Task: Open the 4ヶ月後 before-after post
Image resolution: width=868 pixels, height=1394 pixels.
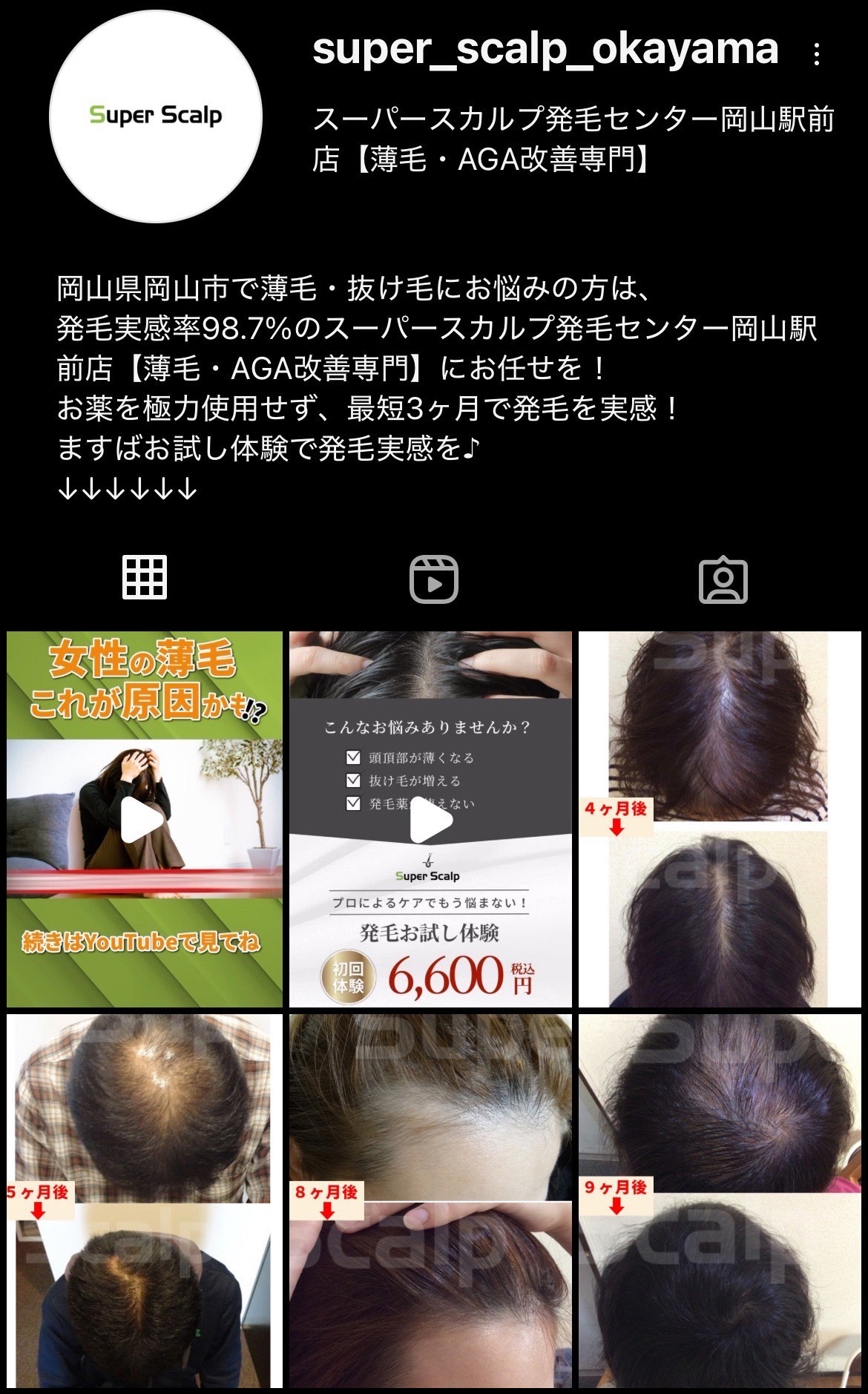Action: click(x=718, y=819)
